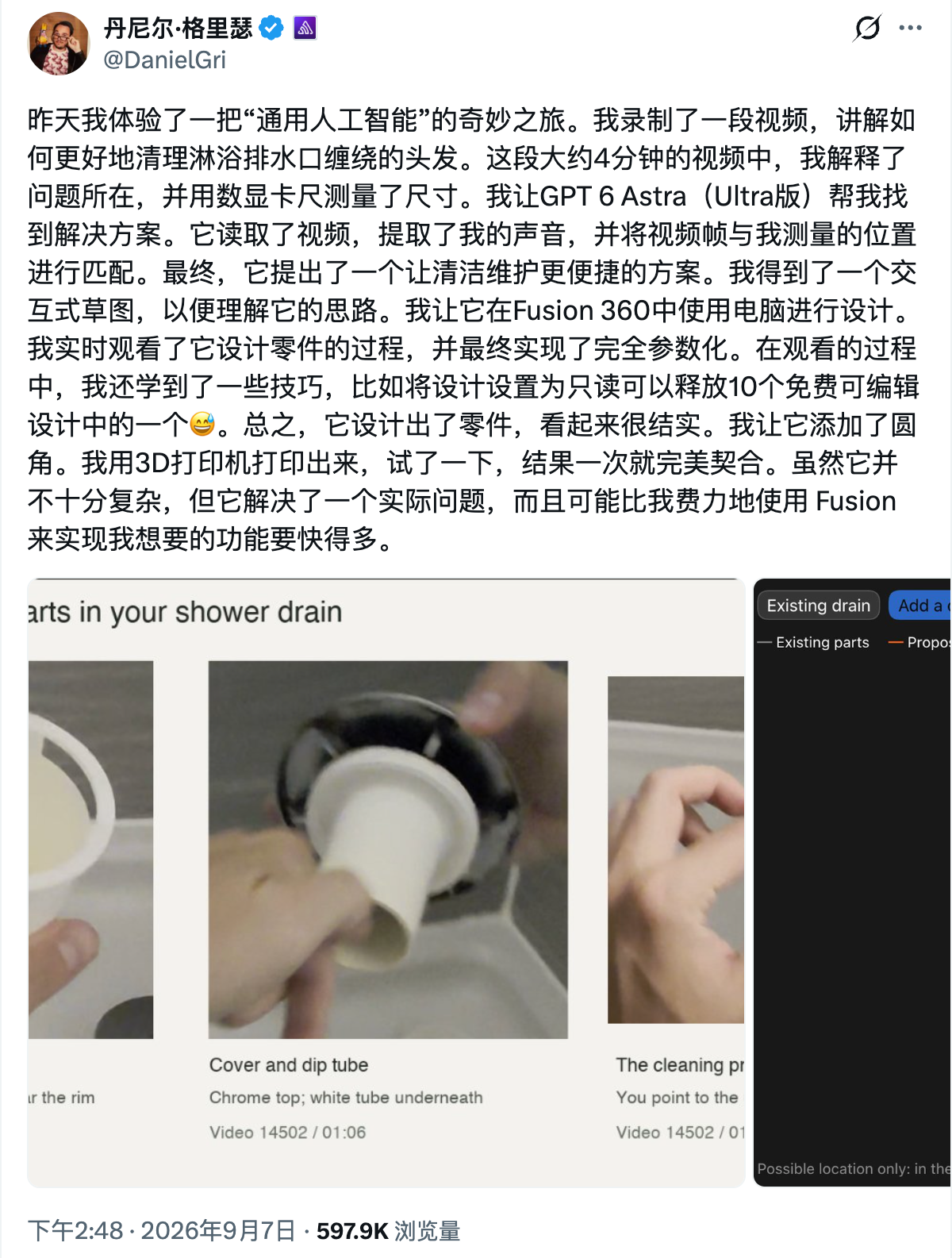
Task: Open the @DanielGri handle
Action: [165, 60]
